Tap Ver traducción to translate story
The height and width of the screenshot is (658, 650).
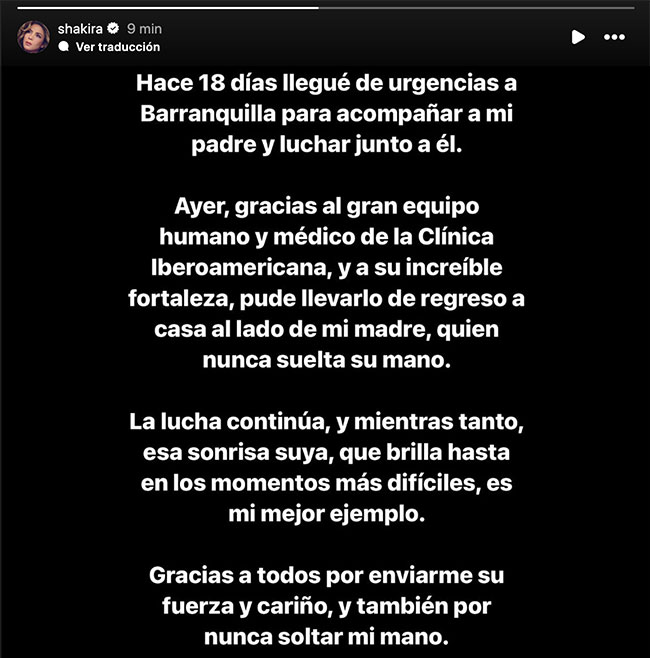pos(117,47)
